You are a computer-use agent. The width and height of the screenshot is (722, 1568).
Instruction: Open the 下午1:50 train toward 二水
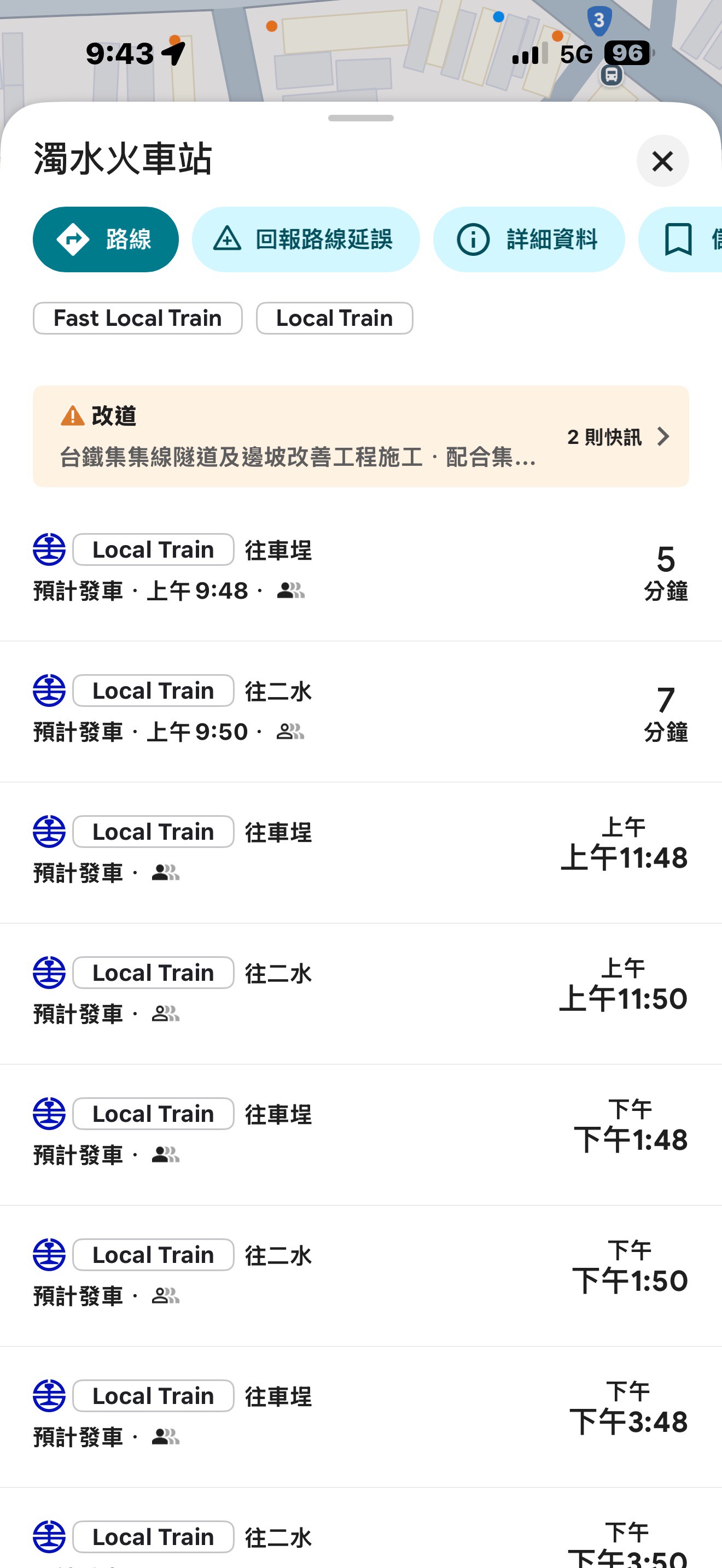tap(360, 1275)
